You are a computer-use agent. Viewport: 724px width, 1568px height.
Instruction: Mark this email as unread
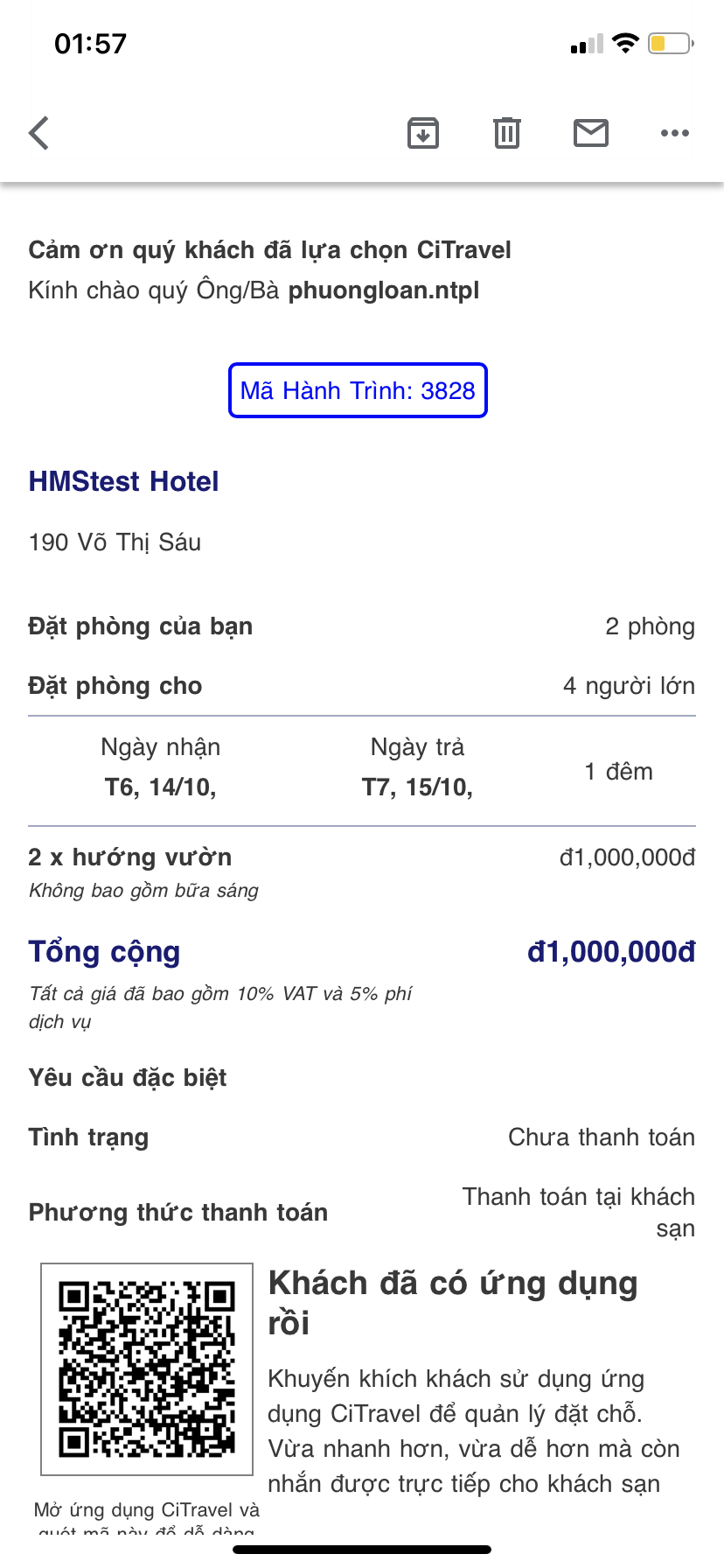click(x=591, y=133)
